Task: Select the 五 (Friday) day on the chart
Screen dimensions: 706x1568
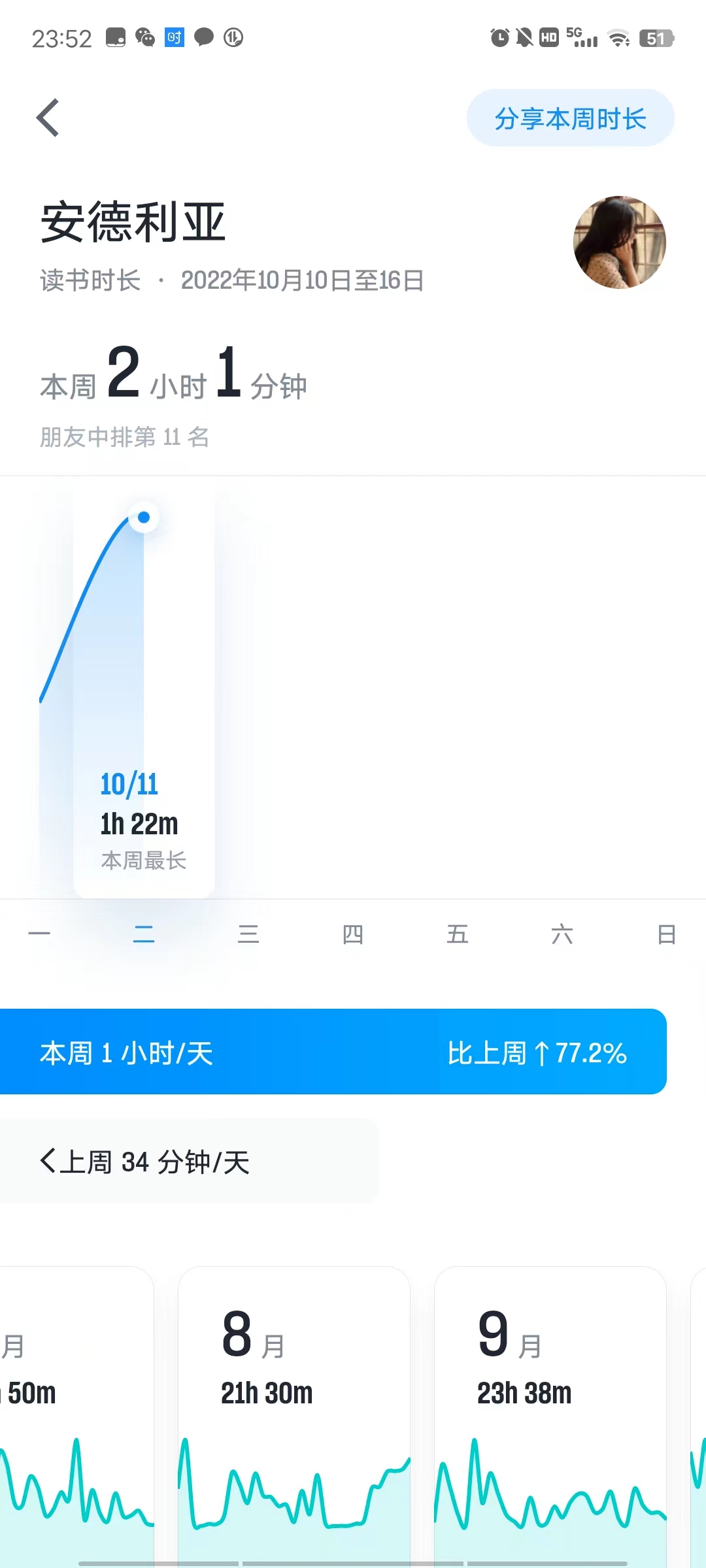Action: click(458, 934)
